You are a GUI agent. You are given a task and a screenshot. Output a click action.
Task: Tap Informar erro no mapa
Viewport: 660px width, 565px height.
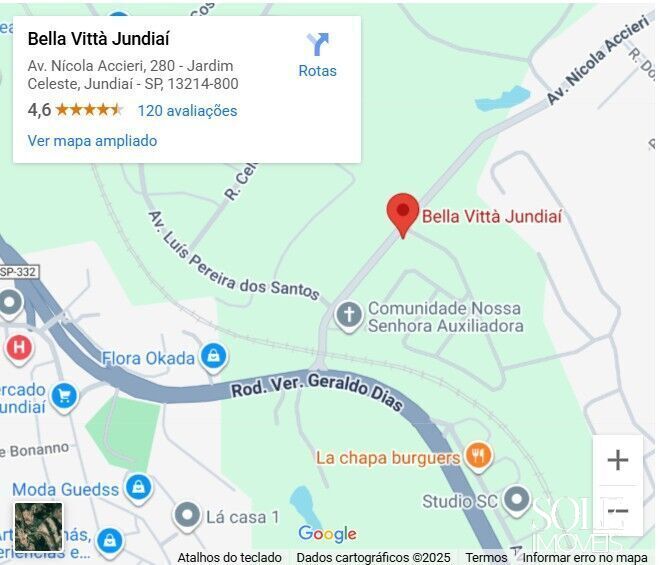coord(584,558)
